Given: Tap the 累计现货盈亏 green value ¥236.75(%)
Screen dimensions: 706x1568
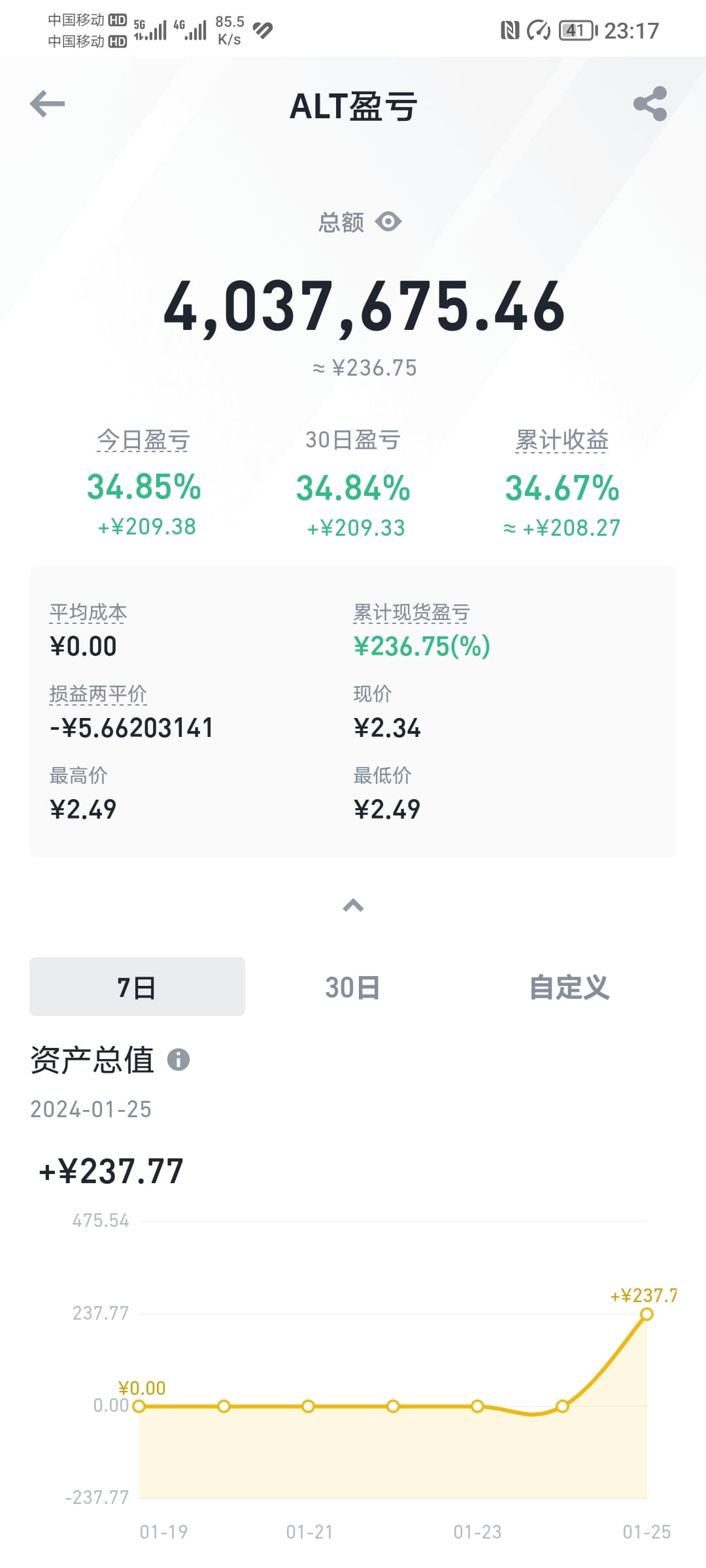Looking at the screenshot, I should pos(421,647).
